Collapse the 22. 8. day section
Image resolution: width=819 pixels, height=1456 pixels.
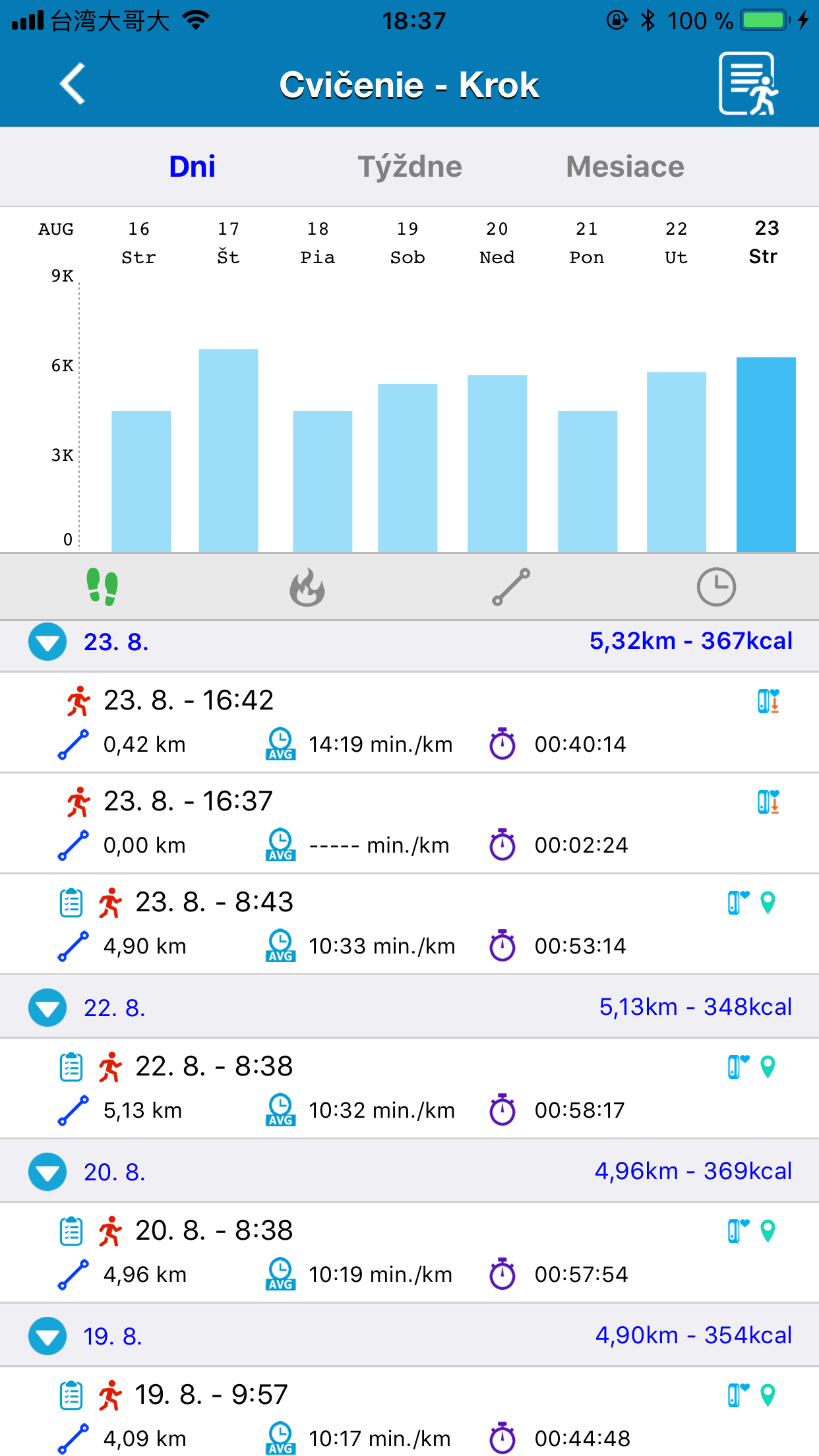click(47, 1008)
